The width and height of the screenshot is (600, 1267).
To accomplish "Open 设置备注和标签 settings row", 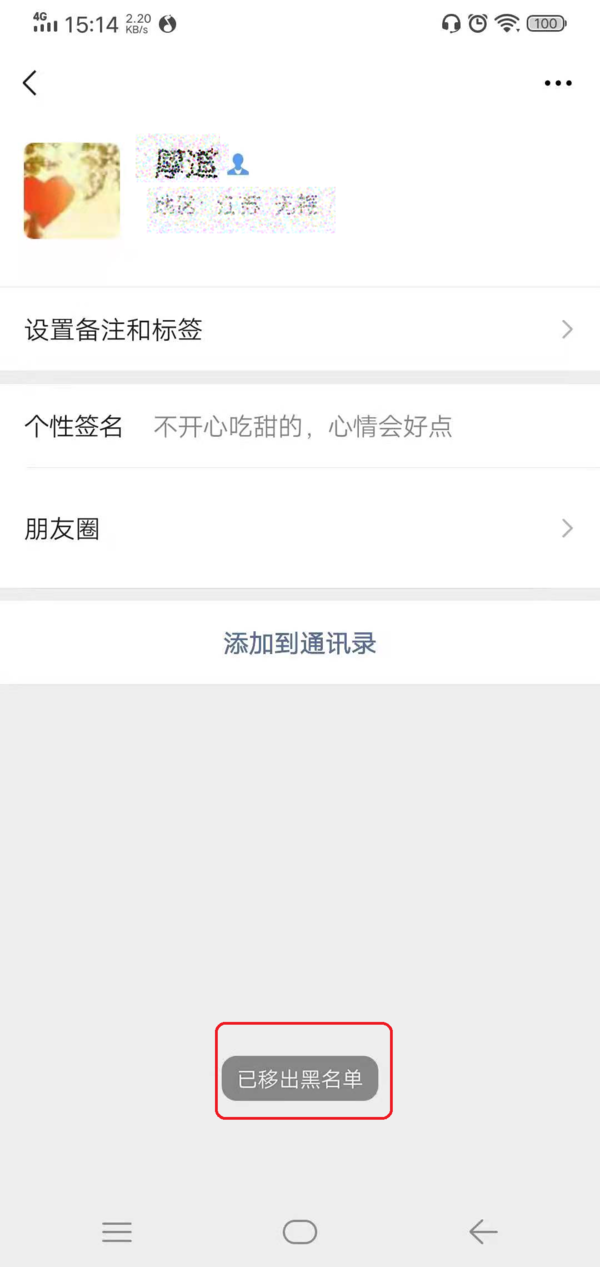I will point(300,329).
